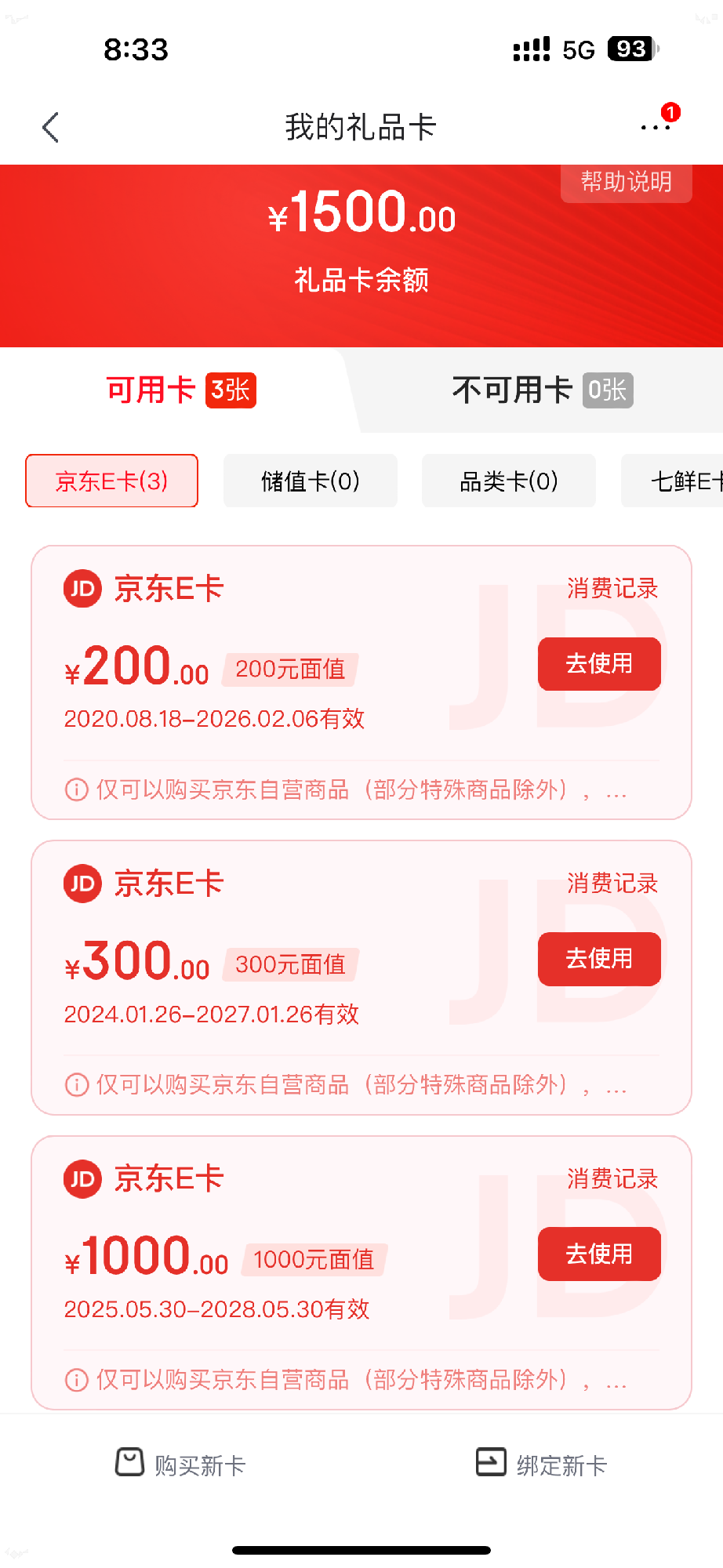Open 绑定新卡 to bind a card
The width and height of the screenshot is (723, 1568).
pos(542,1464)
